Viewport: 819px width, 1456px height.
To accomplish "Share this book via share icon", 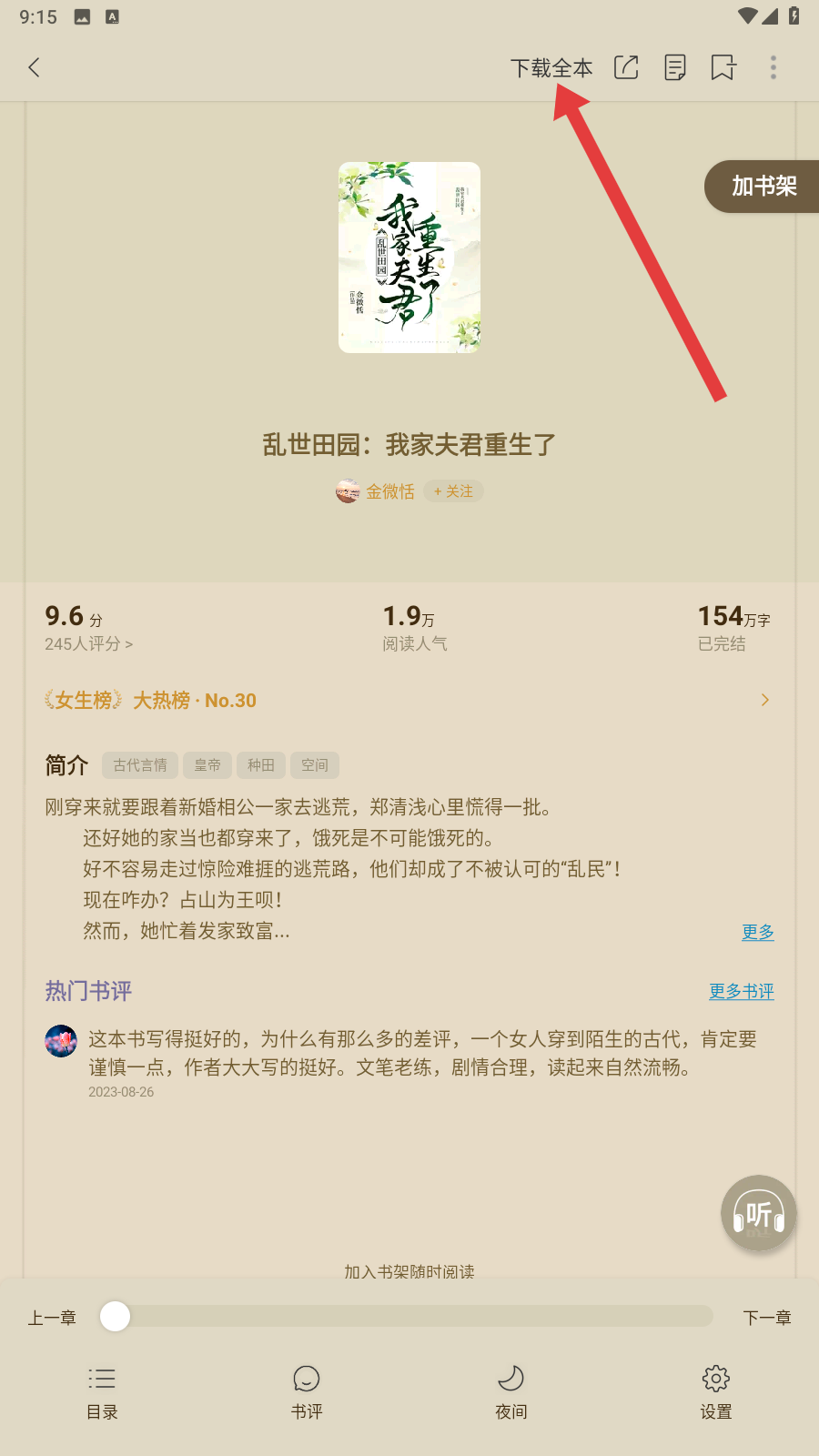I will tap(626, 67).
